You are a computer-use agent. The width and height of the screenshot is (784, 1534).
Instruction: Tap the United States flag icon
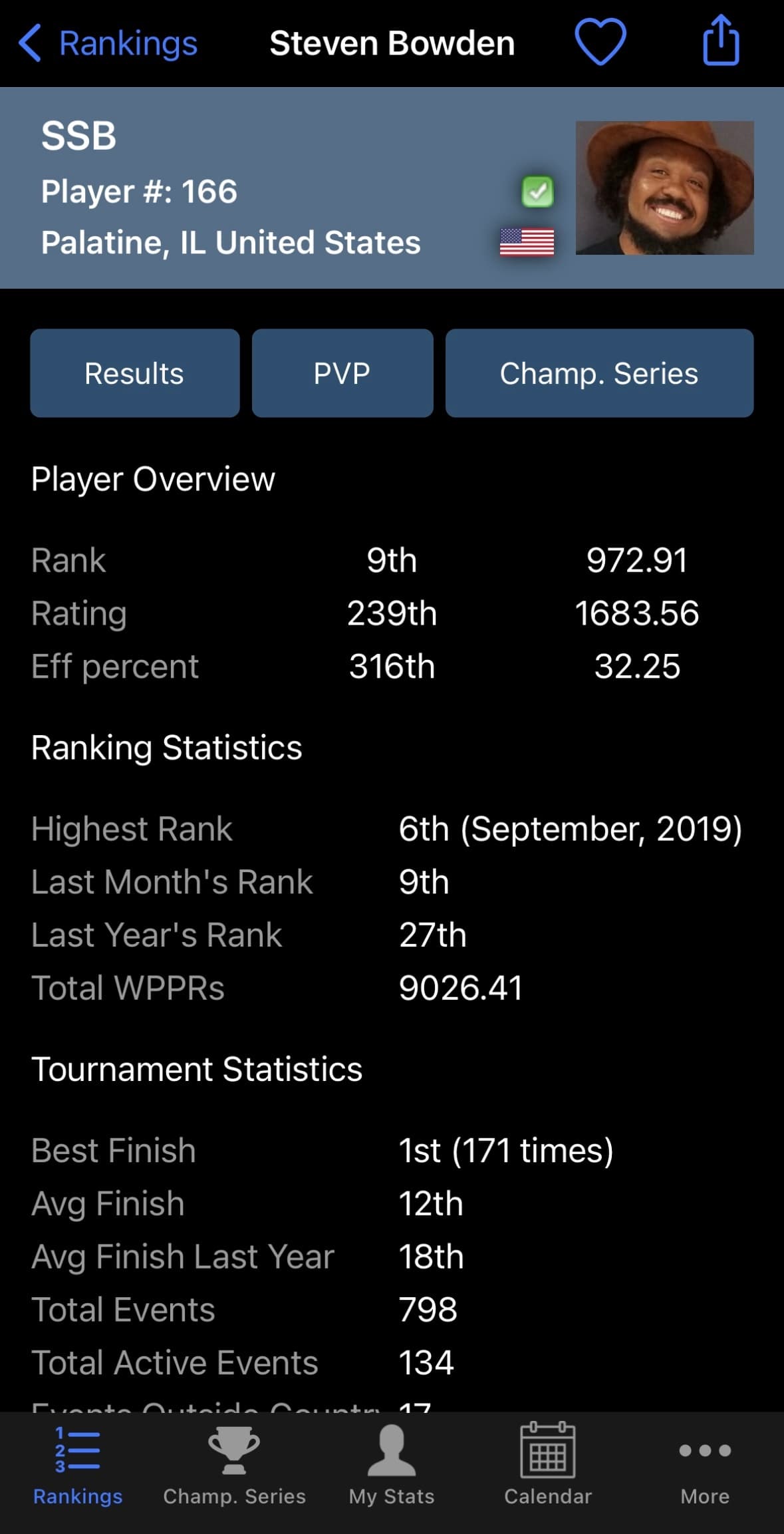coord(529,242)
